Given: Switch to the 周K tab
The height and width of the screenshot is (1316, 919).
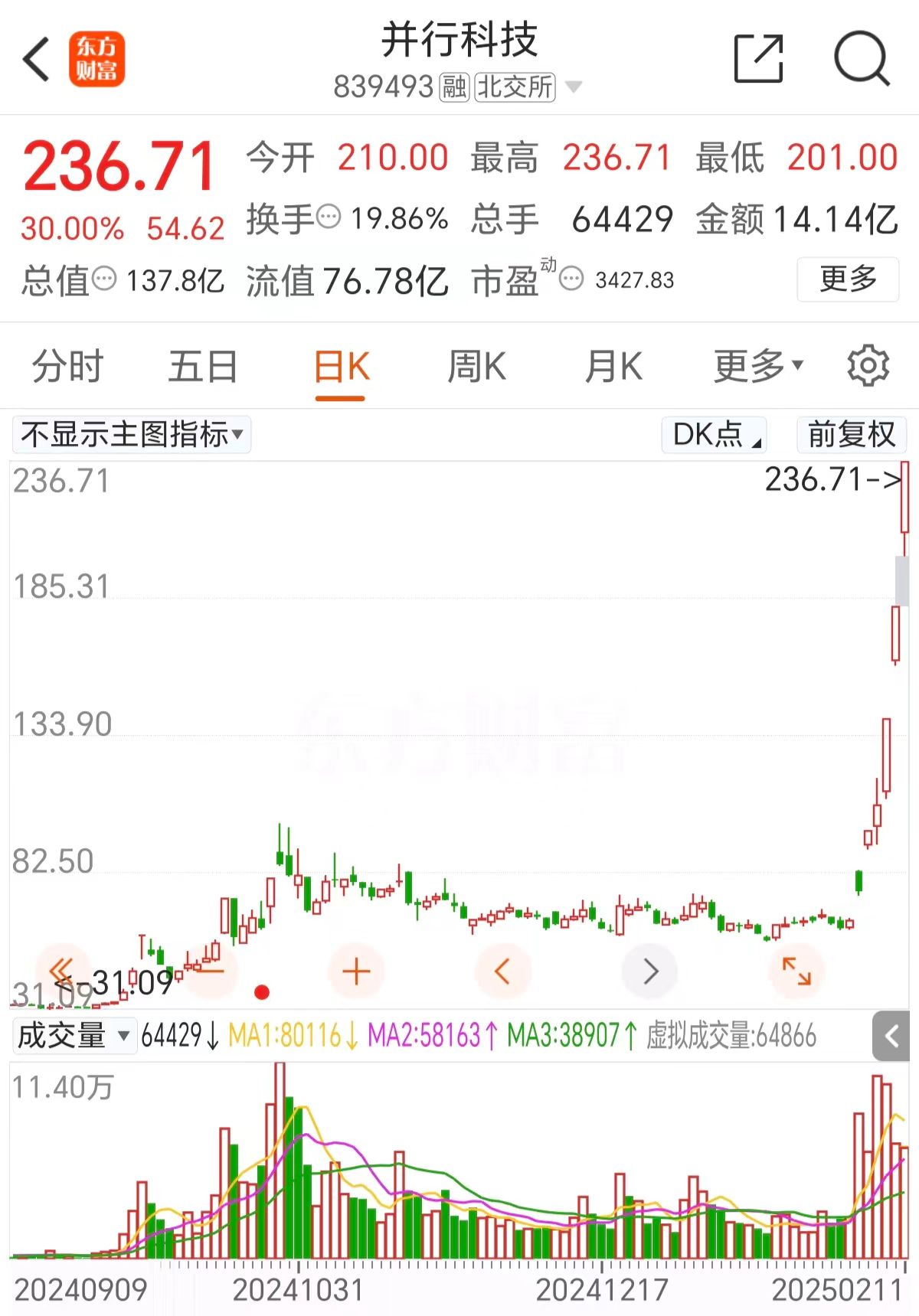Looking at the screenshot, I should 476,366.
